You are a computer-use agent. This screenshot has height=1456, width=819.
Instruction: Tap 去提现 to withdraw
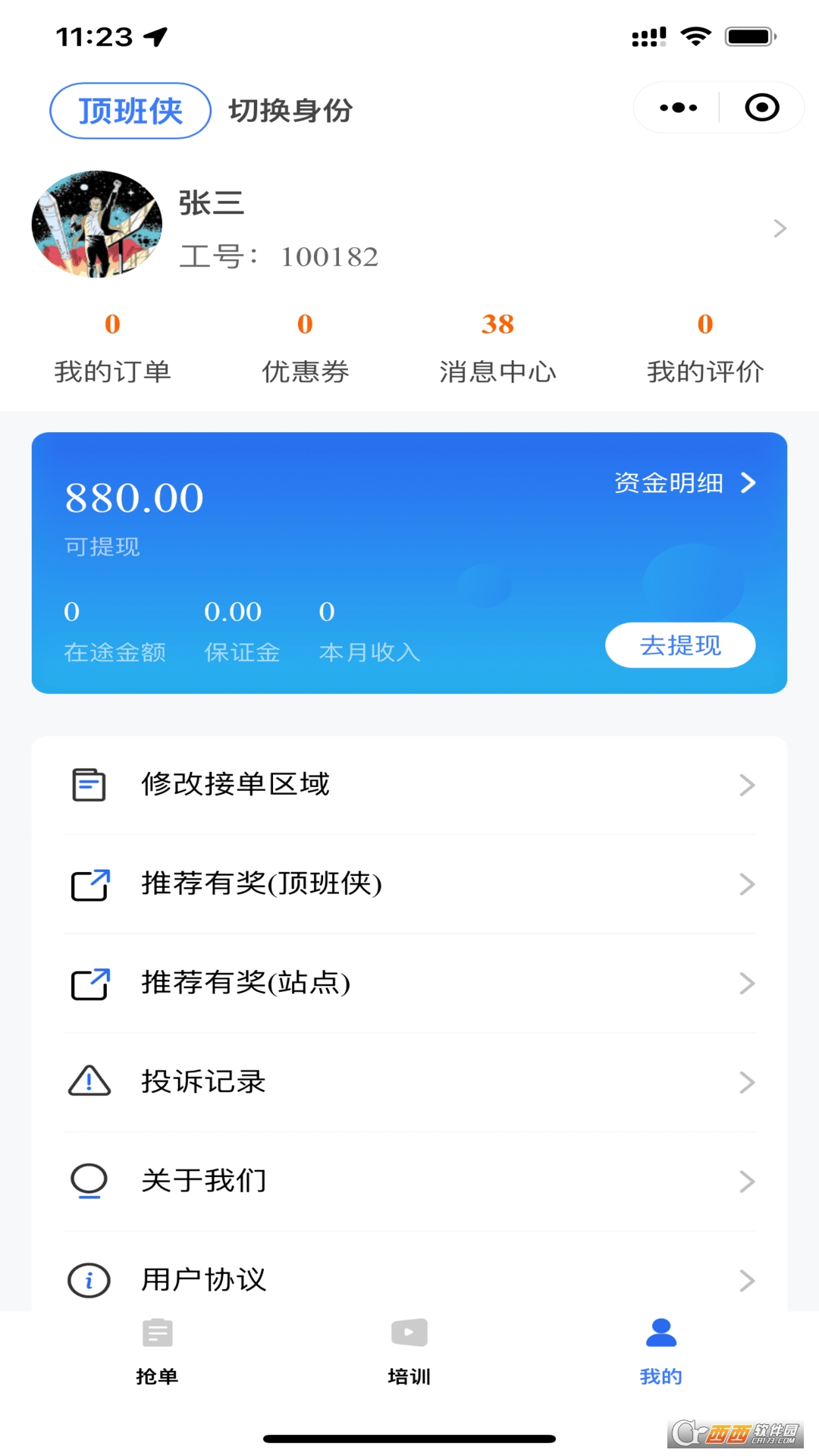(679, 645)
